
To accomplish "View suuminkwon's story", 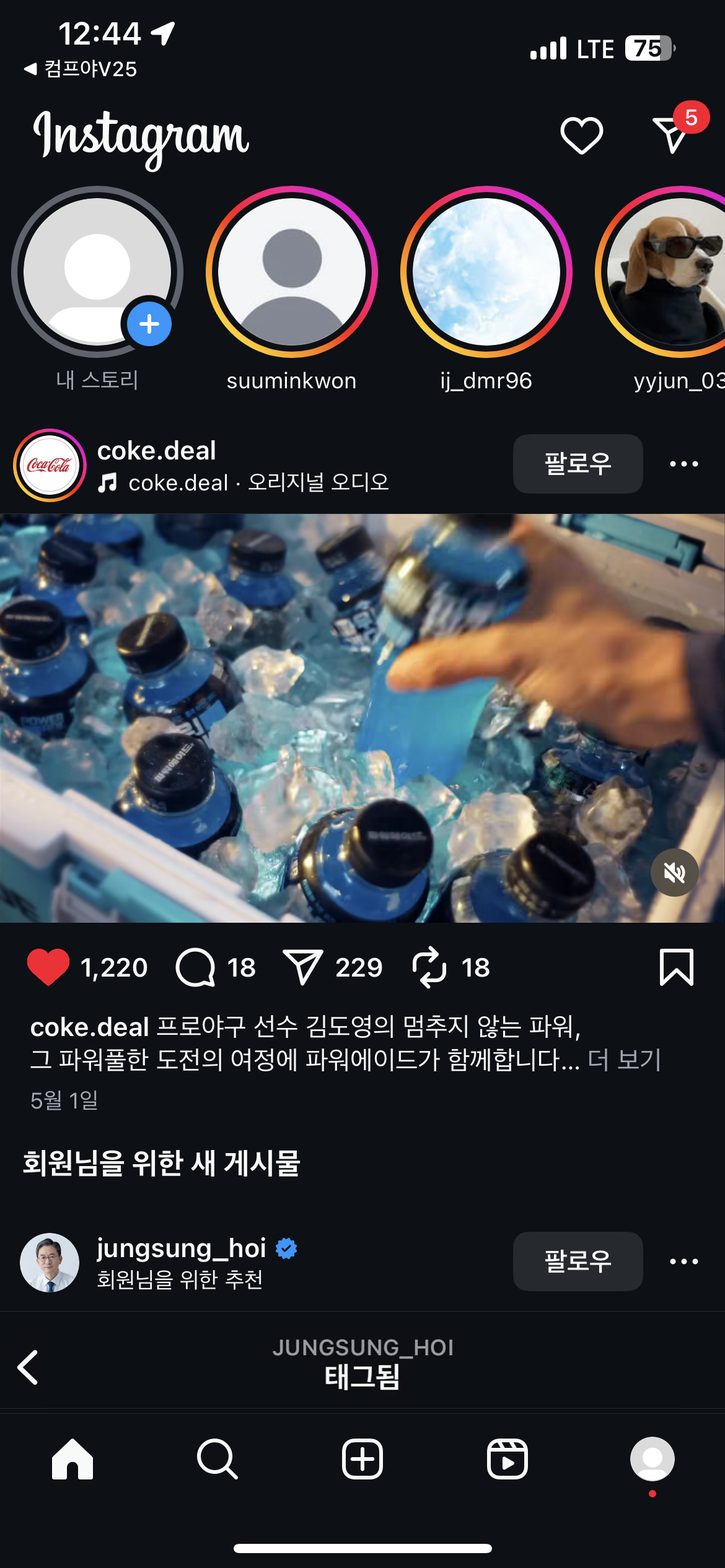I will point(291,272).
